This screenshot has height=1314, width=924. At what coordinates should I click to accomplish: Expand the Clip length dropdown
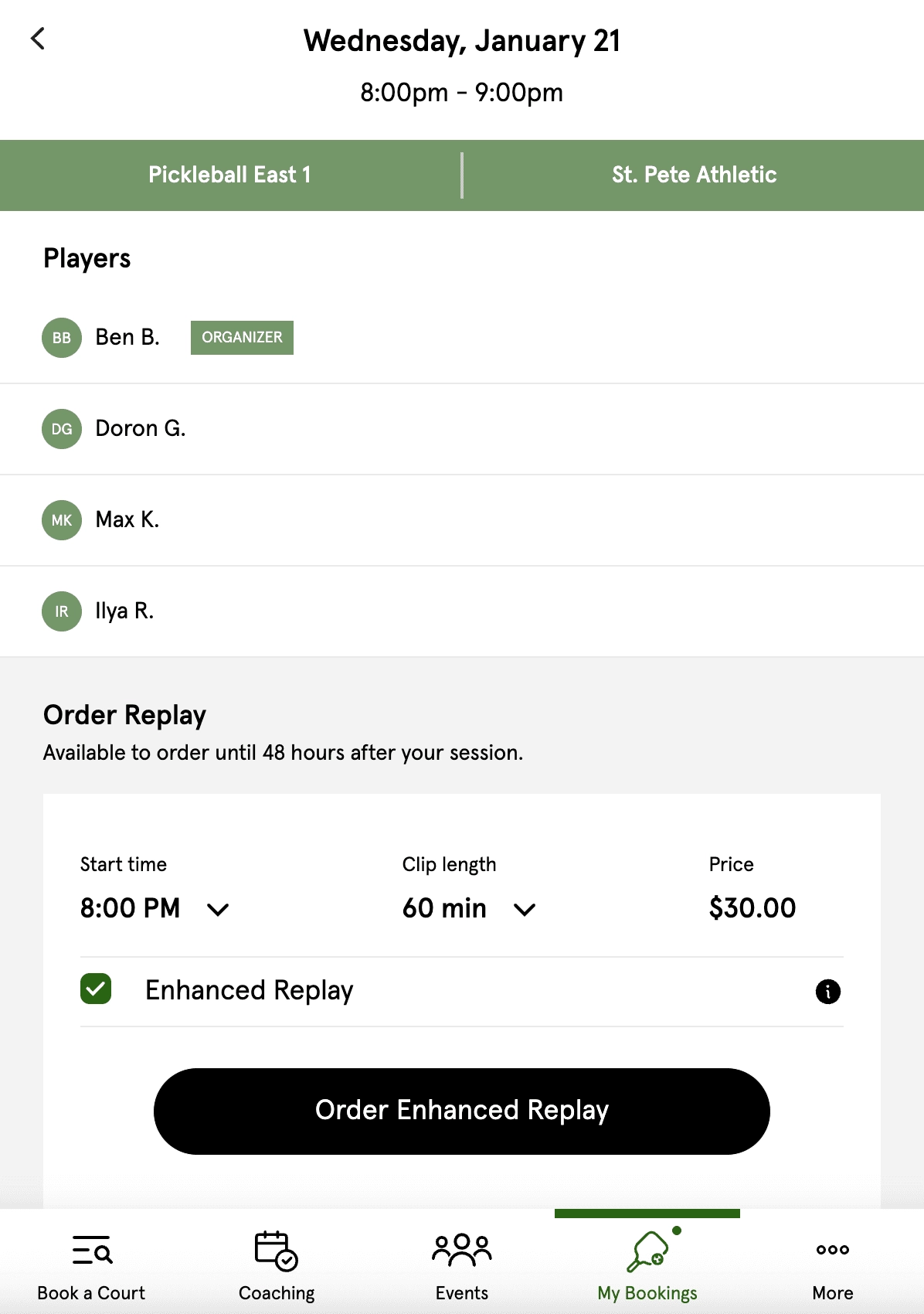point(468,908)
